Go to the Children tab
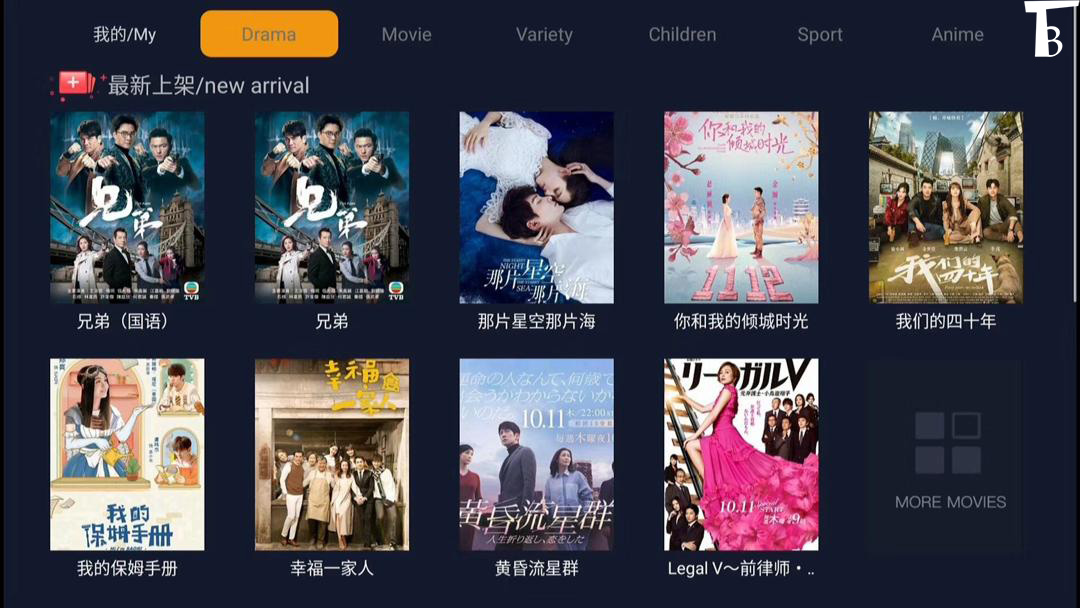Image resolution: width=1080 pixels, height=608 pixels. point(682,35)
